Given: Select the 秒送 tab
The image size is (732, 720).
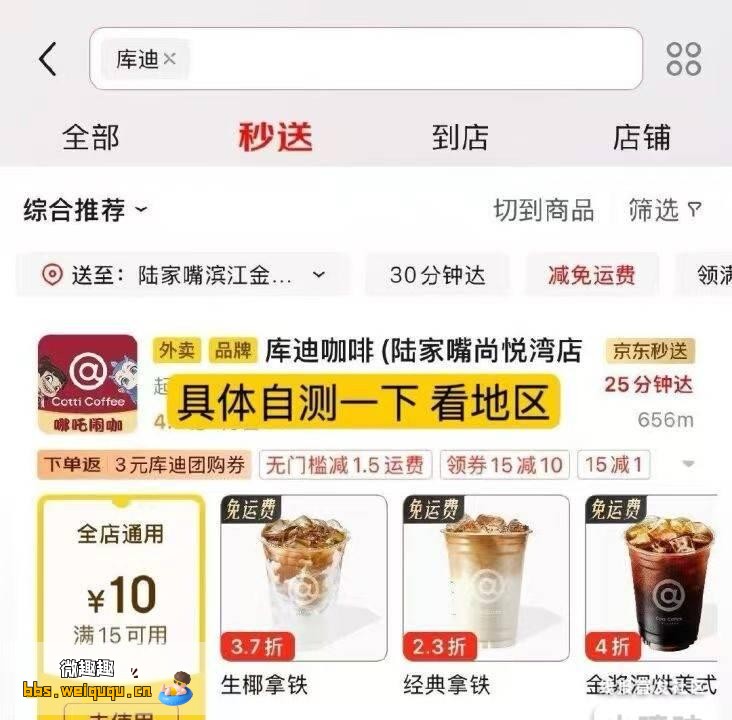Looking at the screenshot, I should [x=275, y=137].
